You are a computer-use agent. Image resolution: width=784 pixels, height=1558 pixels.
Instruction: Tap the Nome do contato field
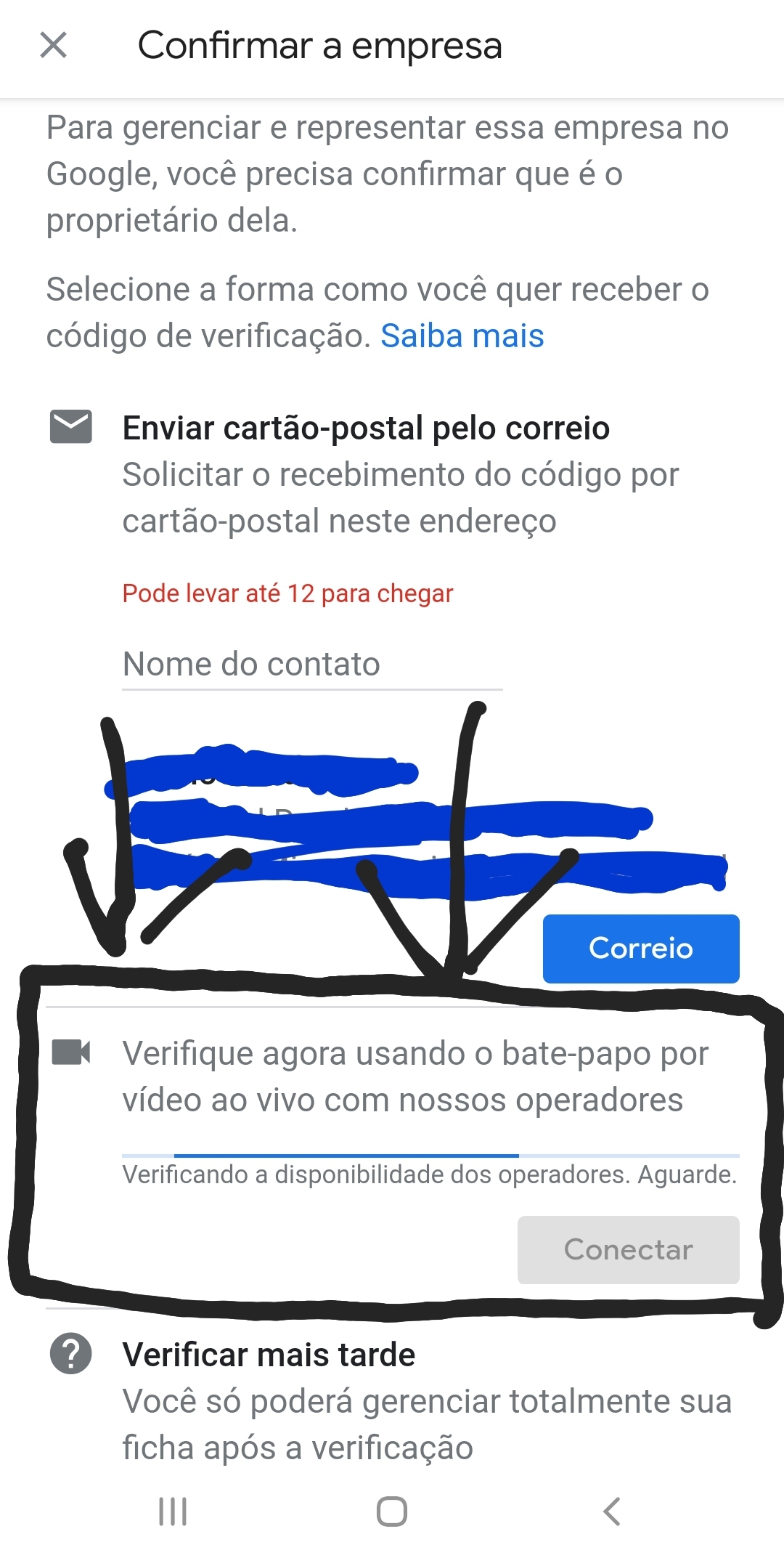[x=312, y=664]
